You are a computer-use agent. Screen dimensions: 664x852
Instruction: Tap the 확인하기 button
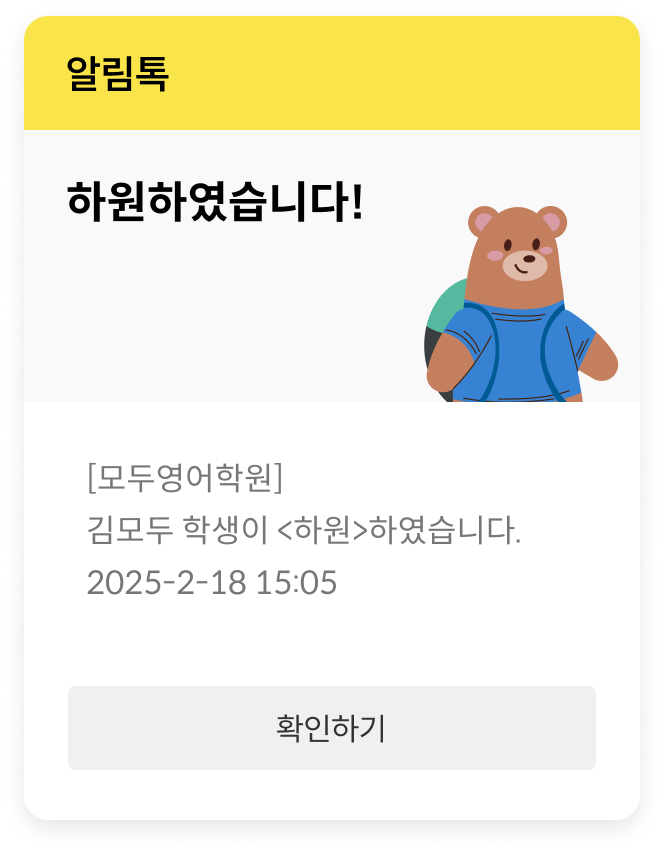click(331, 728)
